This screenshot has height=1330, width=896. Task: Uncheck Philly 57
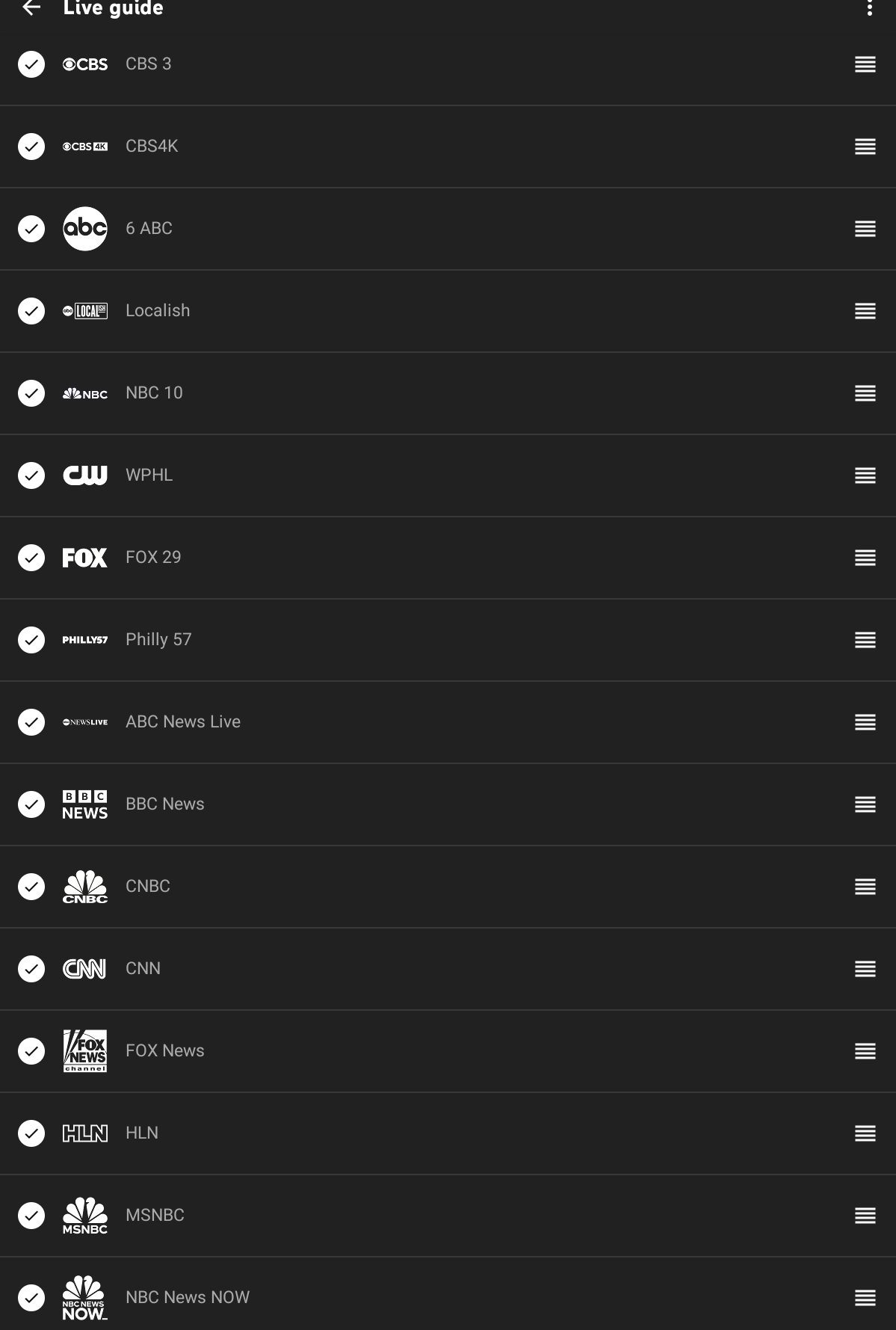[x=31, y=640]
